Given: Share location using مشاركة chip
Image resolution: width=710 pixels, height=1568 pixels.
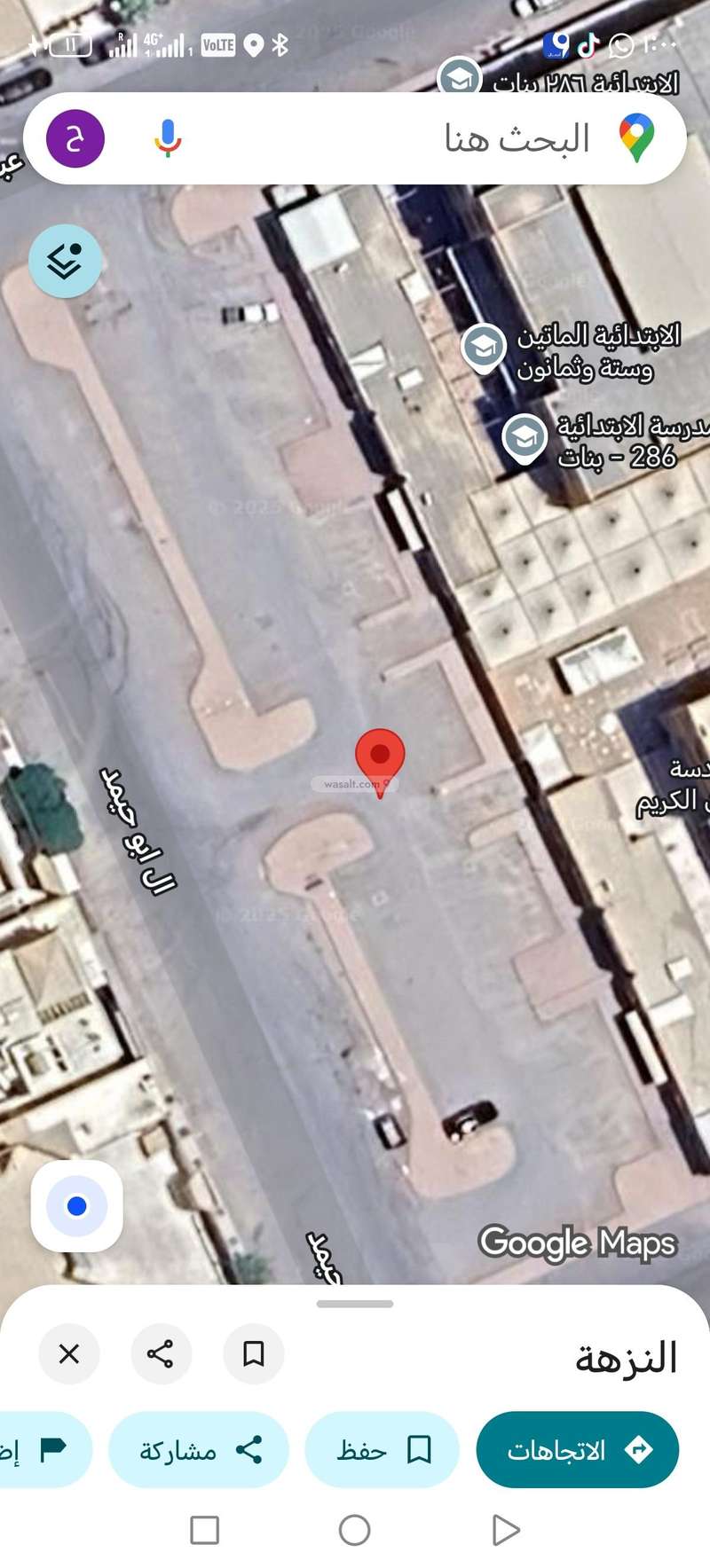Looking at the screenshot, I should coord(199,1450).
